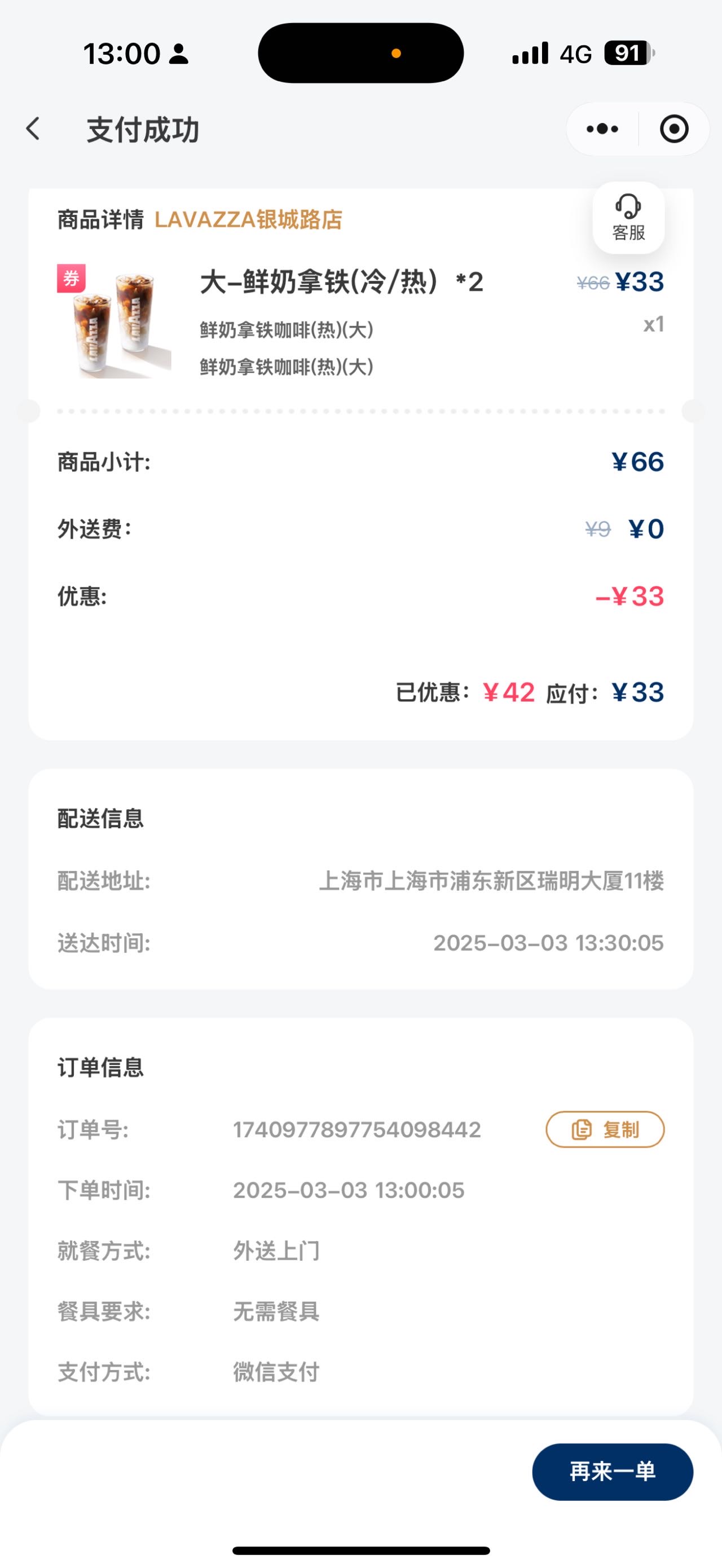Open the LAVAZZA银城路店 store link

tap(248, 220)
